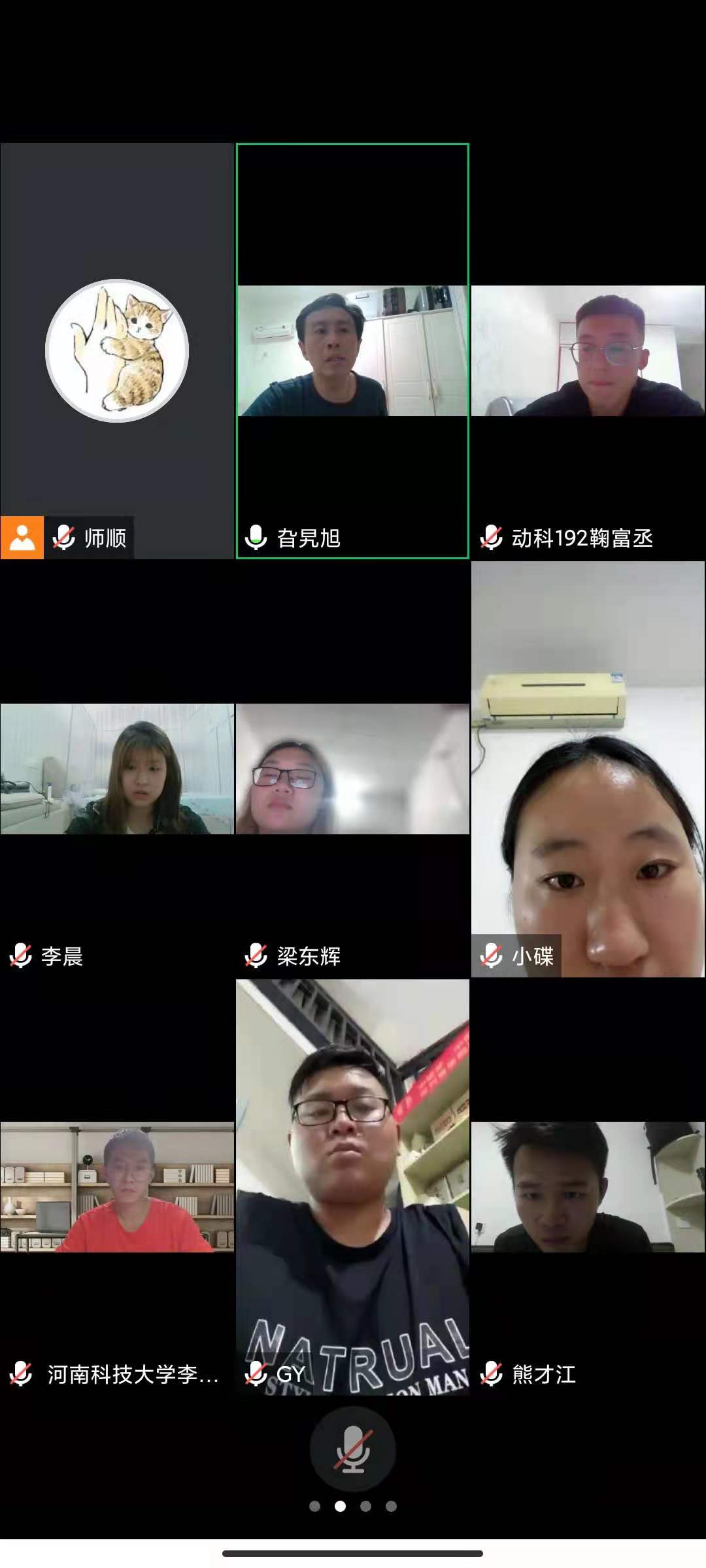The height and width of the screenshot is (1568, 706).
Task: Select 小碟's video tile
Action: pos(588,769)
